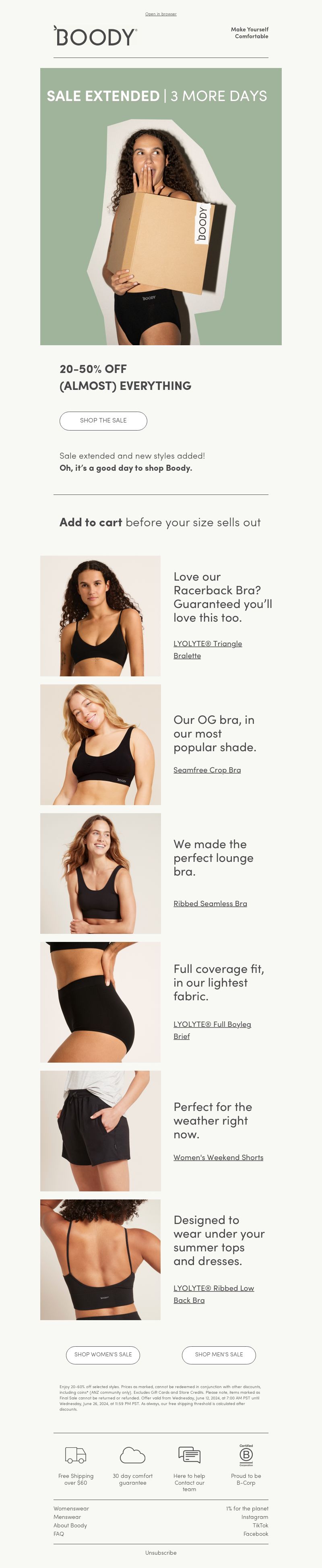Viewport: 322px width, 1568px height.
Task: View the Seamfree Crop Bra product
Action: pyautogui.click(x=207, y=770)
